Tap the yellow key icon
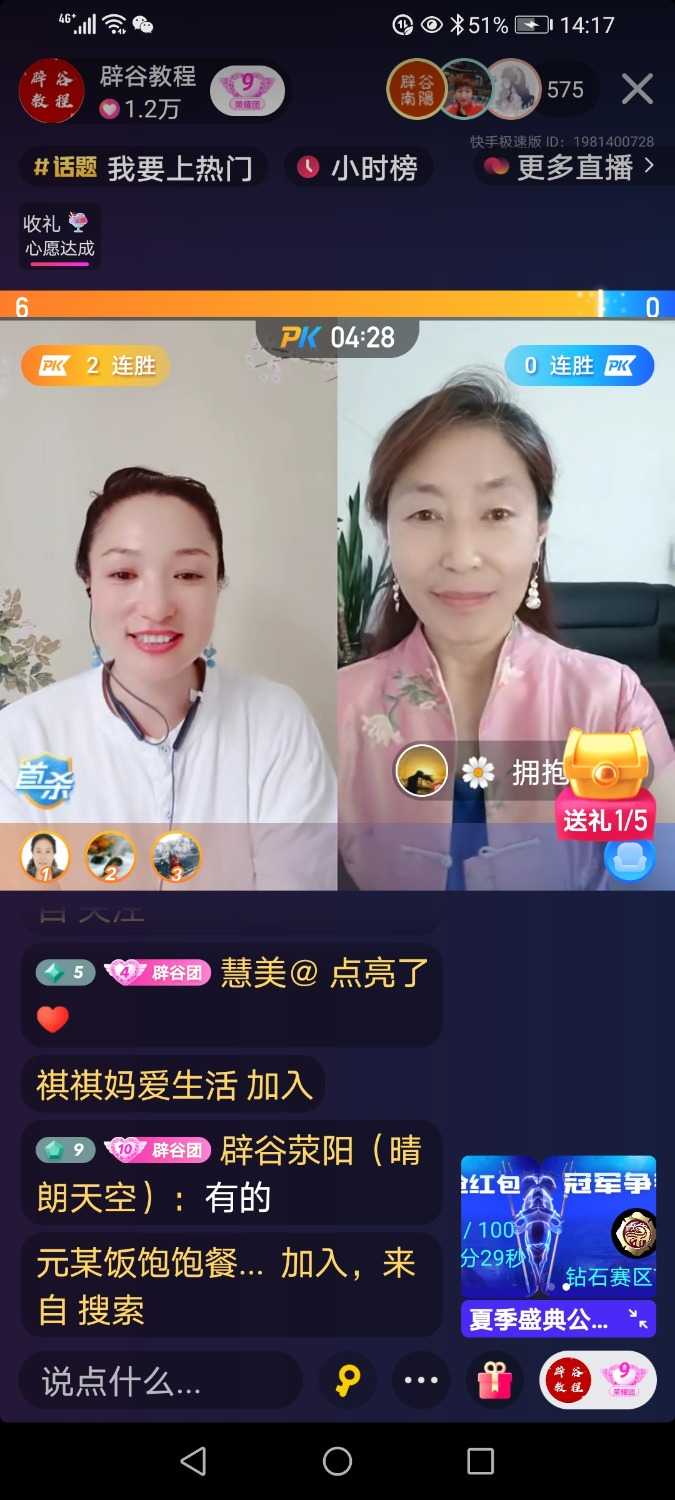 pyautogui.click(x=347, y=1381)
